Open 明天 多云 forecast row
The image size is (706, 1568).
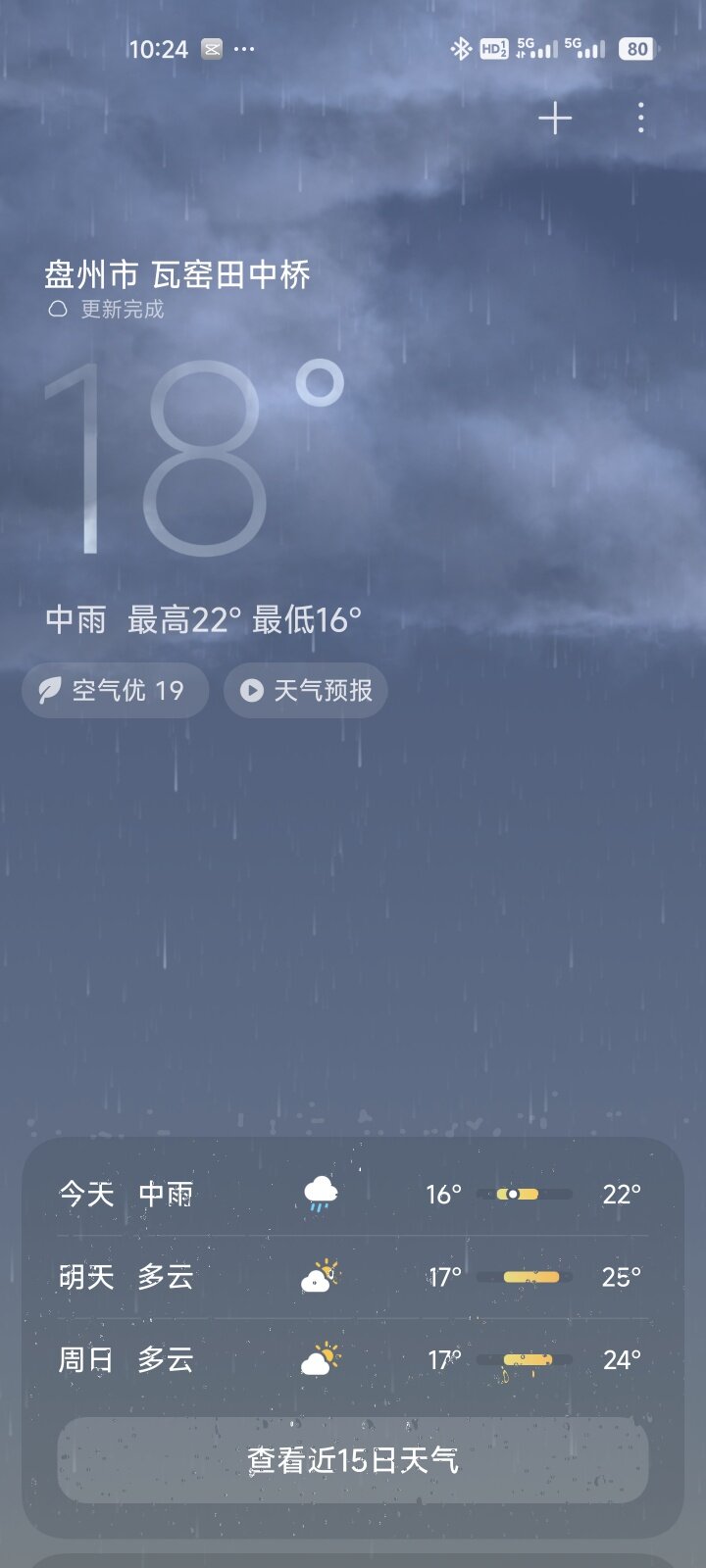pyautogui.click(x=351, y=1277)
